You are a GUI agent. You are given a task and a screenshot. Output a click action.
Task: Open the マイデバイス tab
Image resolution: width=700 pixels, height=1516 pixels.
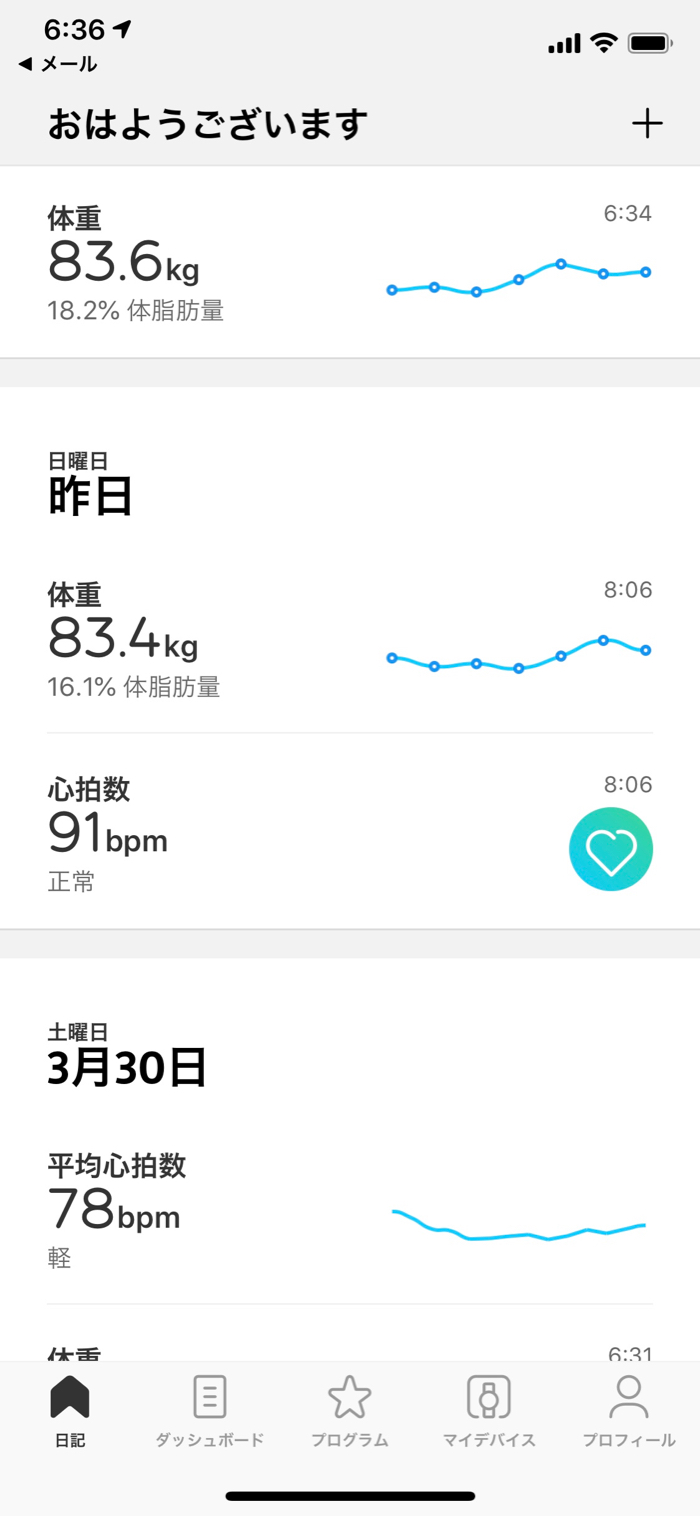489,1410
